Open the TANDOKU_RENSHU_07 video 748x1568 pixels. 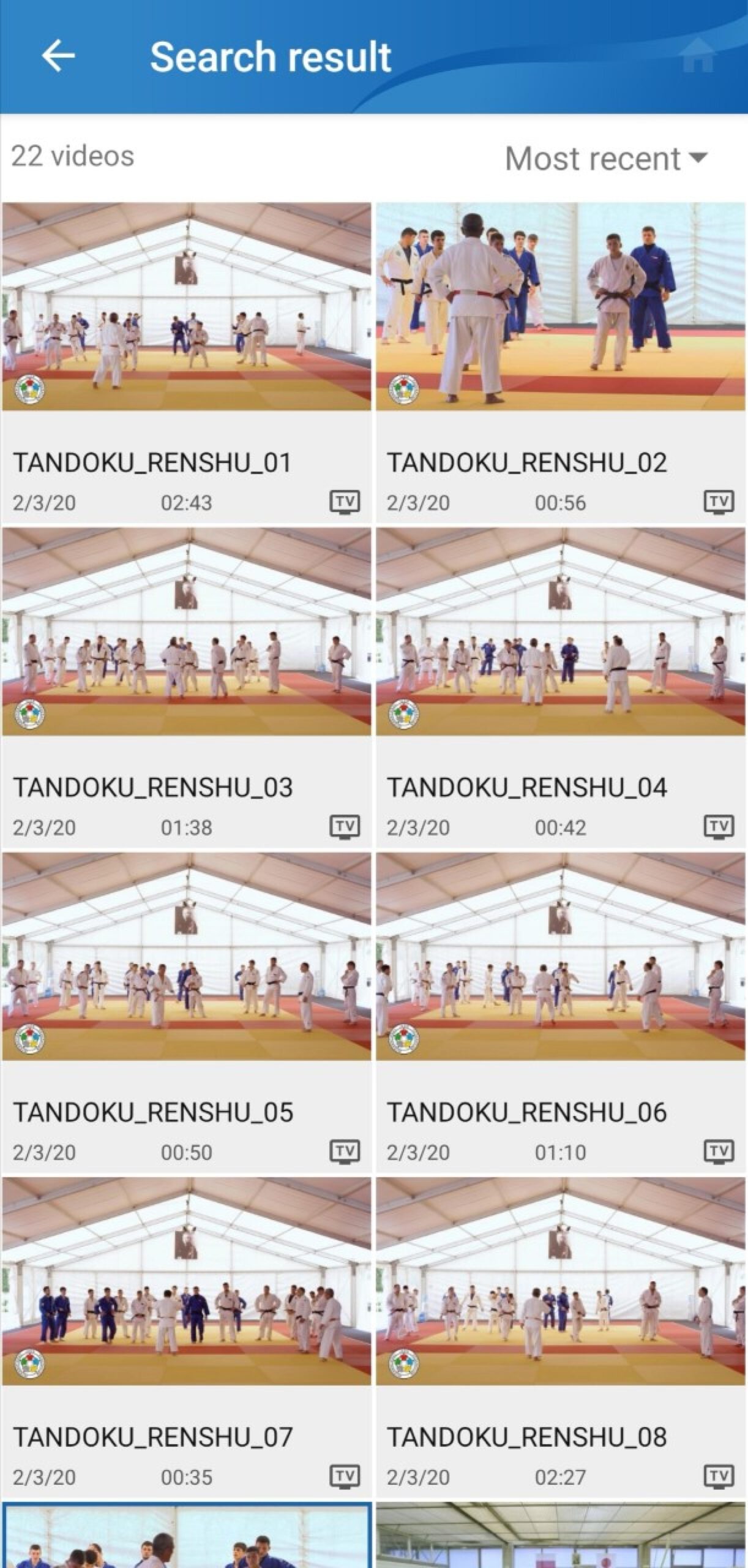[187, 1338]
